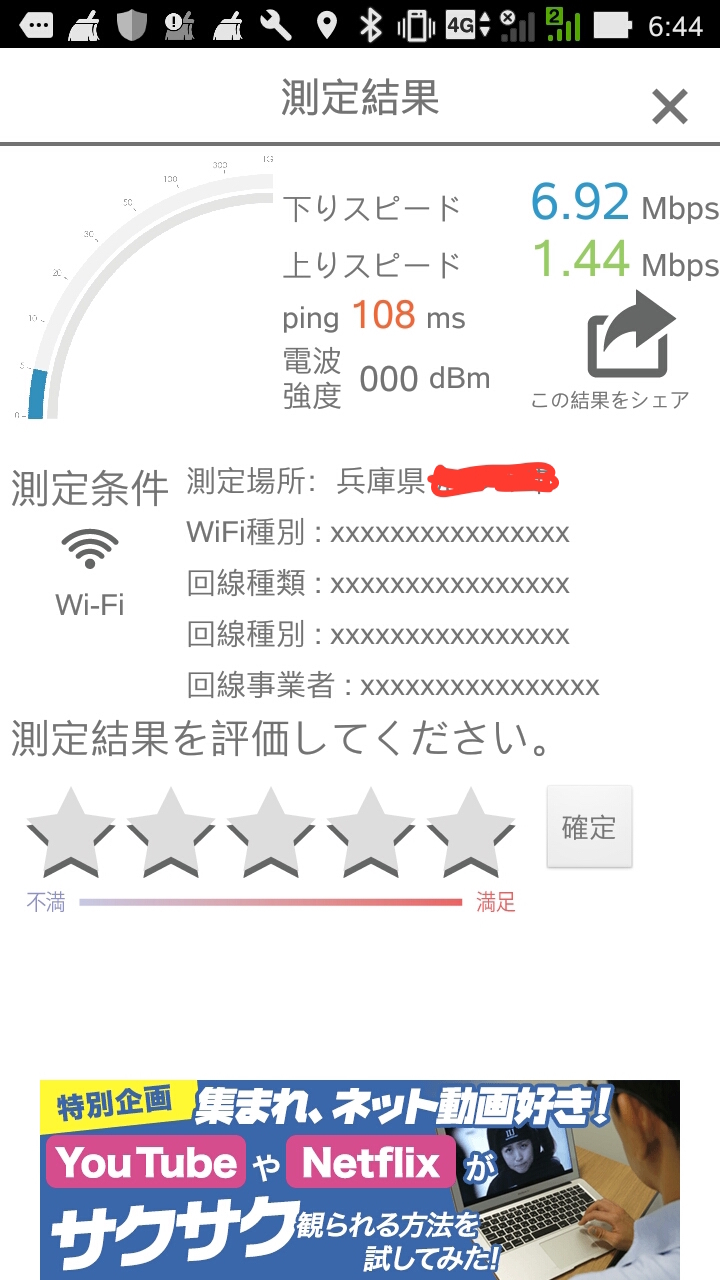Confirm rating with the 確定 button
720x1280 pixels.
589,827
